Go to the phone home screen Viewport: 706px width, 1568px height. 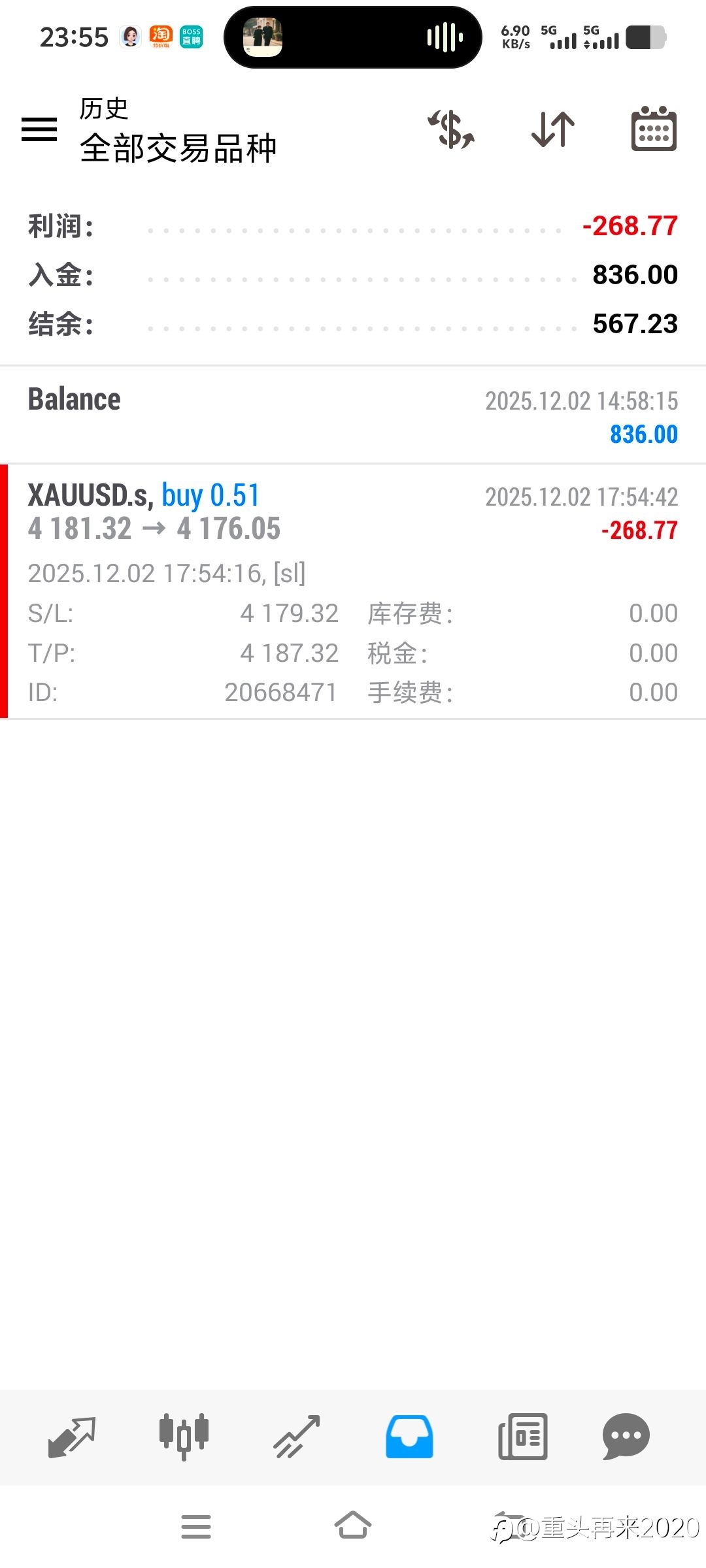click(353, 1527)
